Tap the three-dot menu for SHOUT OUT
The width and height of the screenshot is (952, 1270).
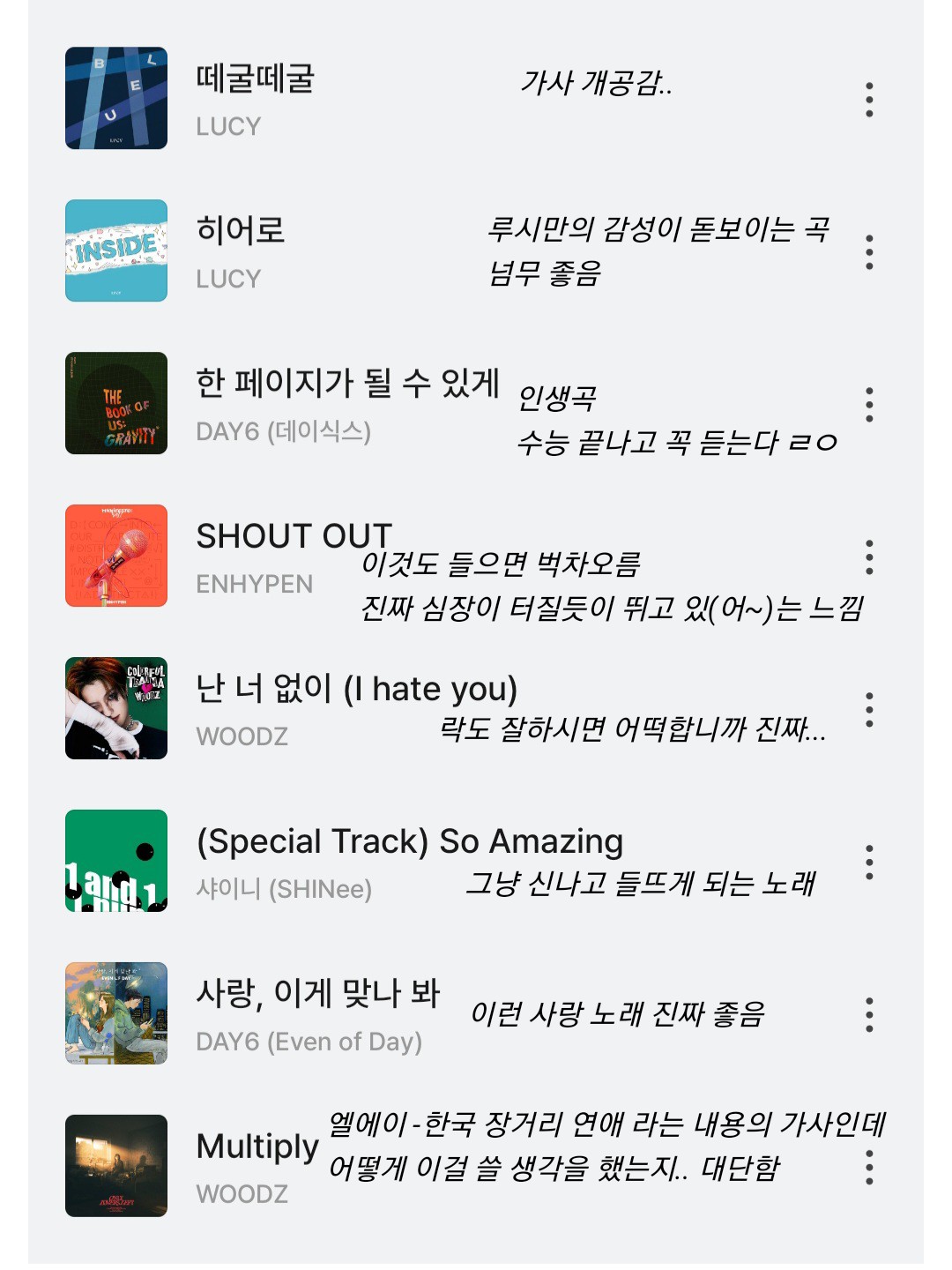click(x=869, y=557)
